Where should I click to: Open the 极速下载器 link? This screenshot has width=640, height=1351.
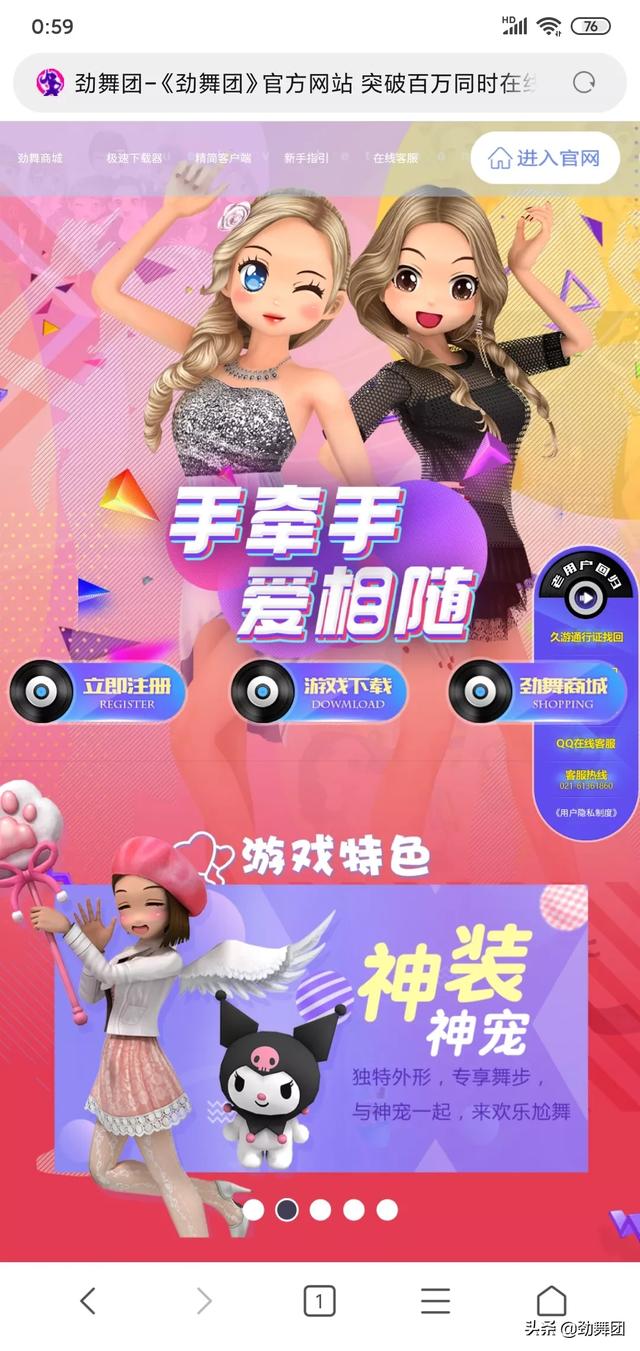pos(134,158)
